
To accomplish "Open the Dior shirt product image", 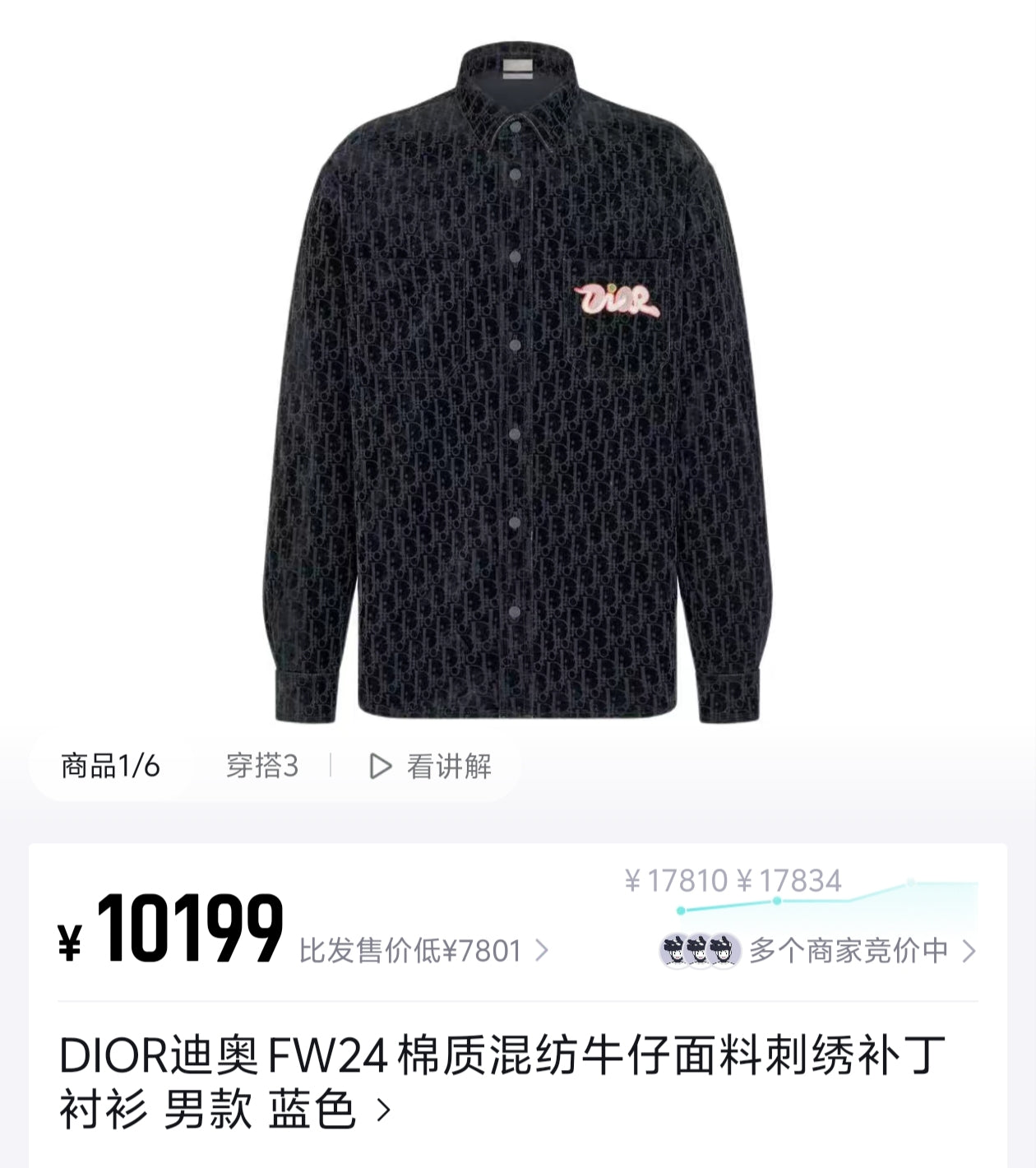I will click(x=516, y=385).
